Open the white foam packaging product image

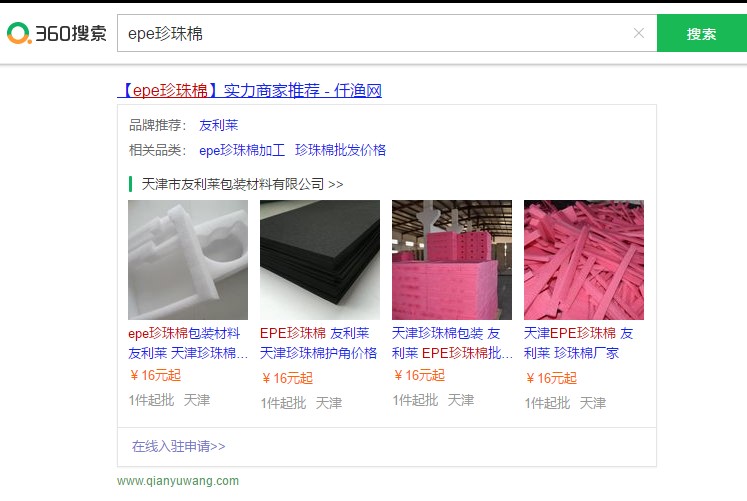188,260
